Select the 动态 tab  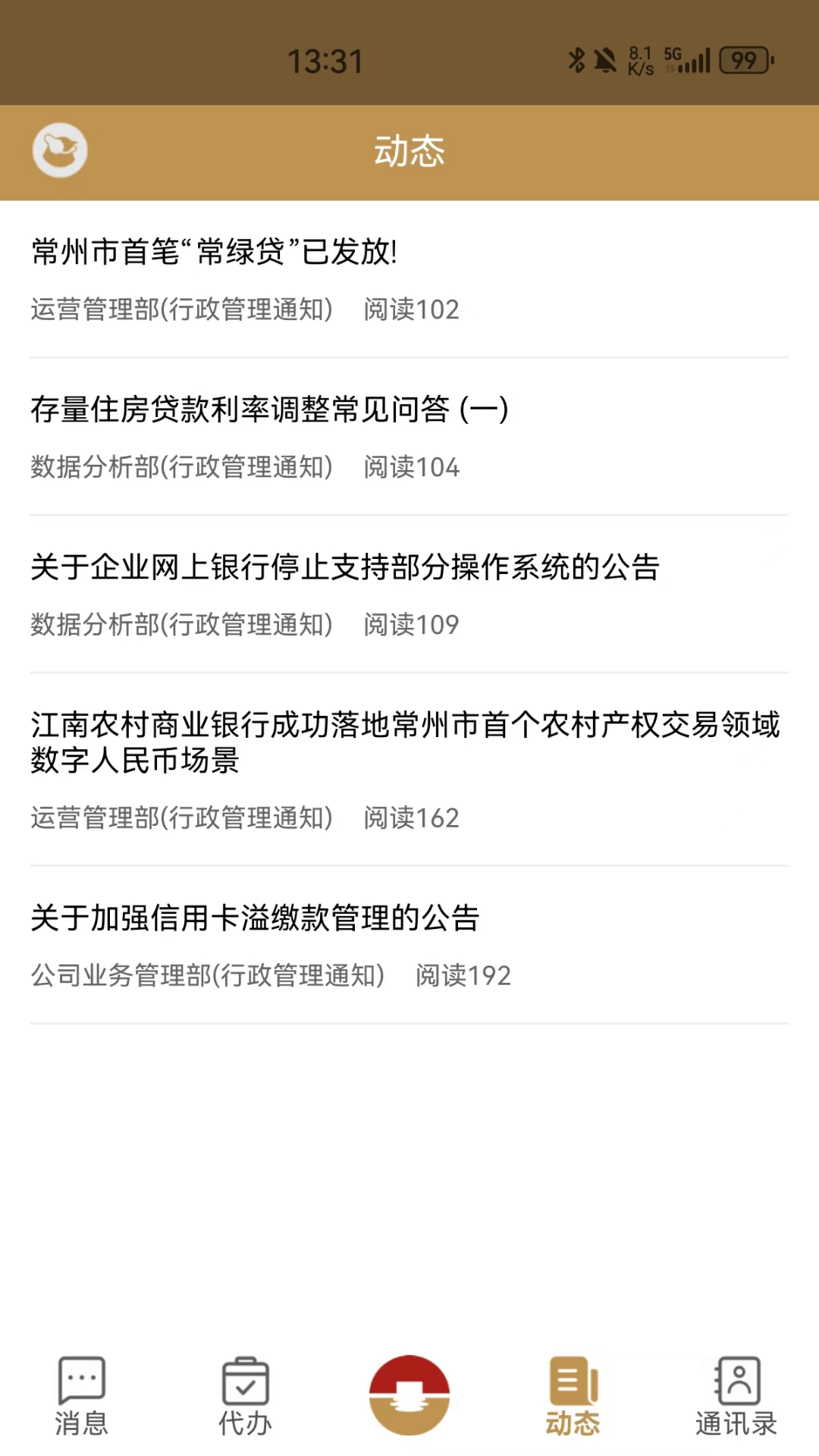click(x=573, y=1396)
